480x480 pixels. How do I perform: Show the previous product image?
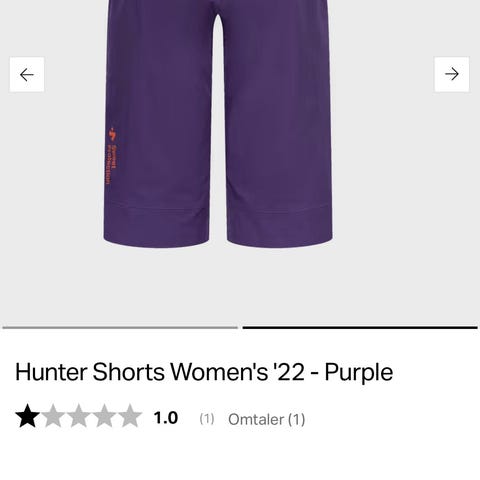27,74
